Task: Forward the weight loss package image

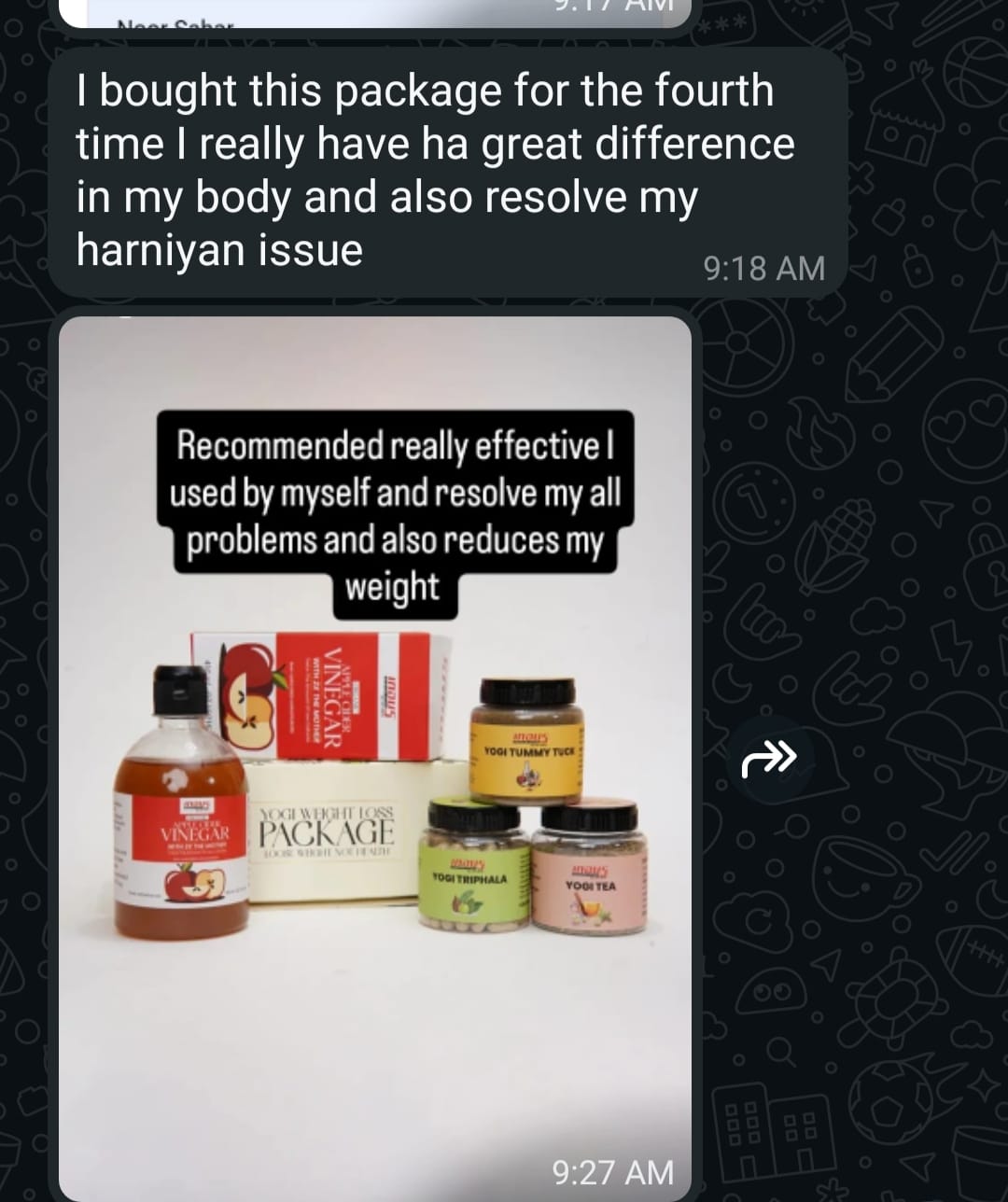Action: point(768,759)
